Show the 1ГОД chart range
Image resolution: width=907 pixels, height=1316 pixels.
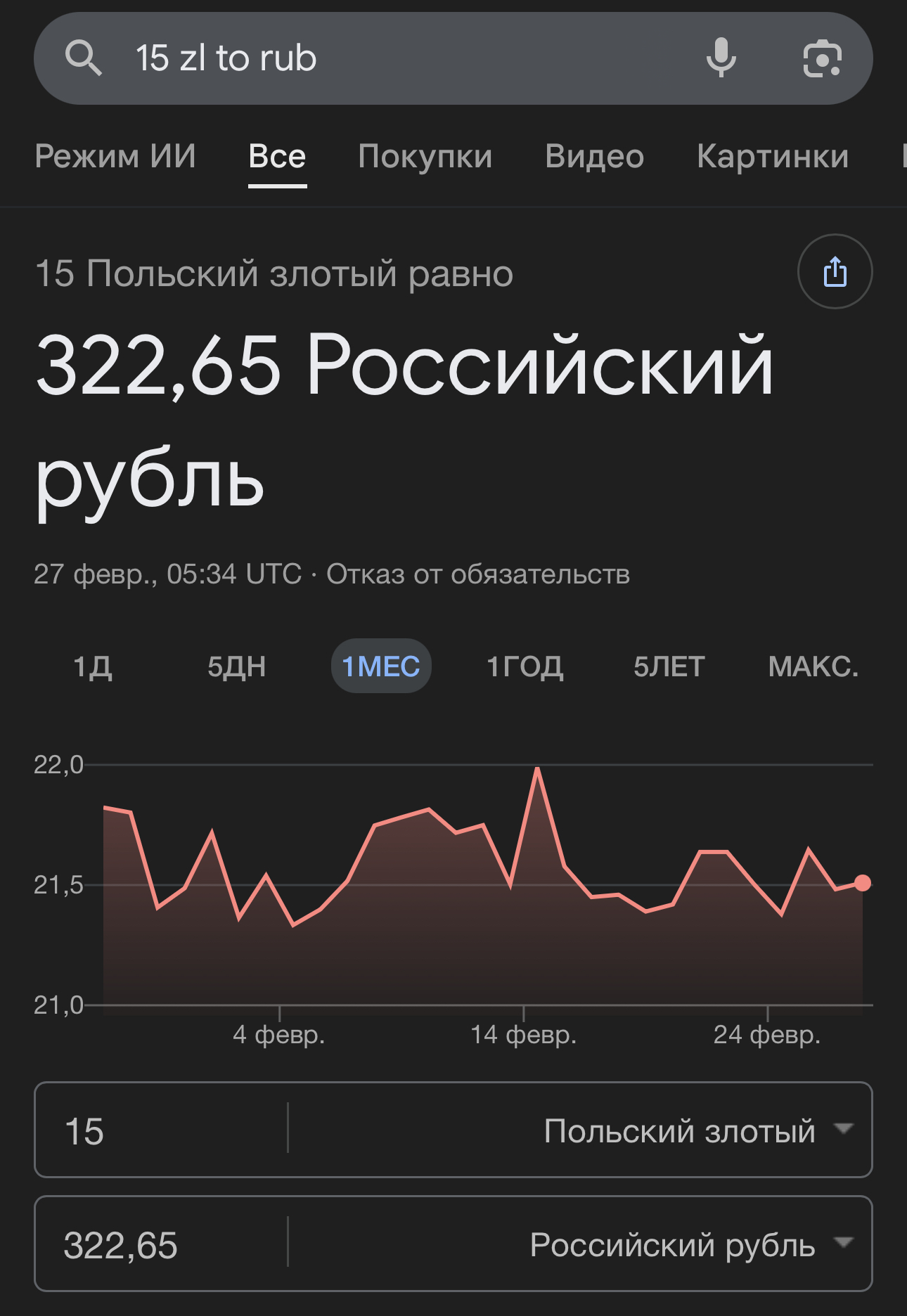click(x=525, y=666)
